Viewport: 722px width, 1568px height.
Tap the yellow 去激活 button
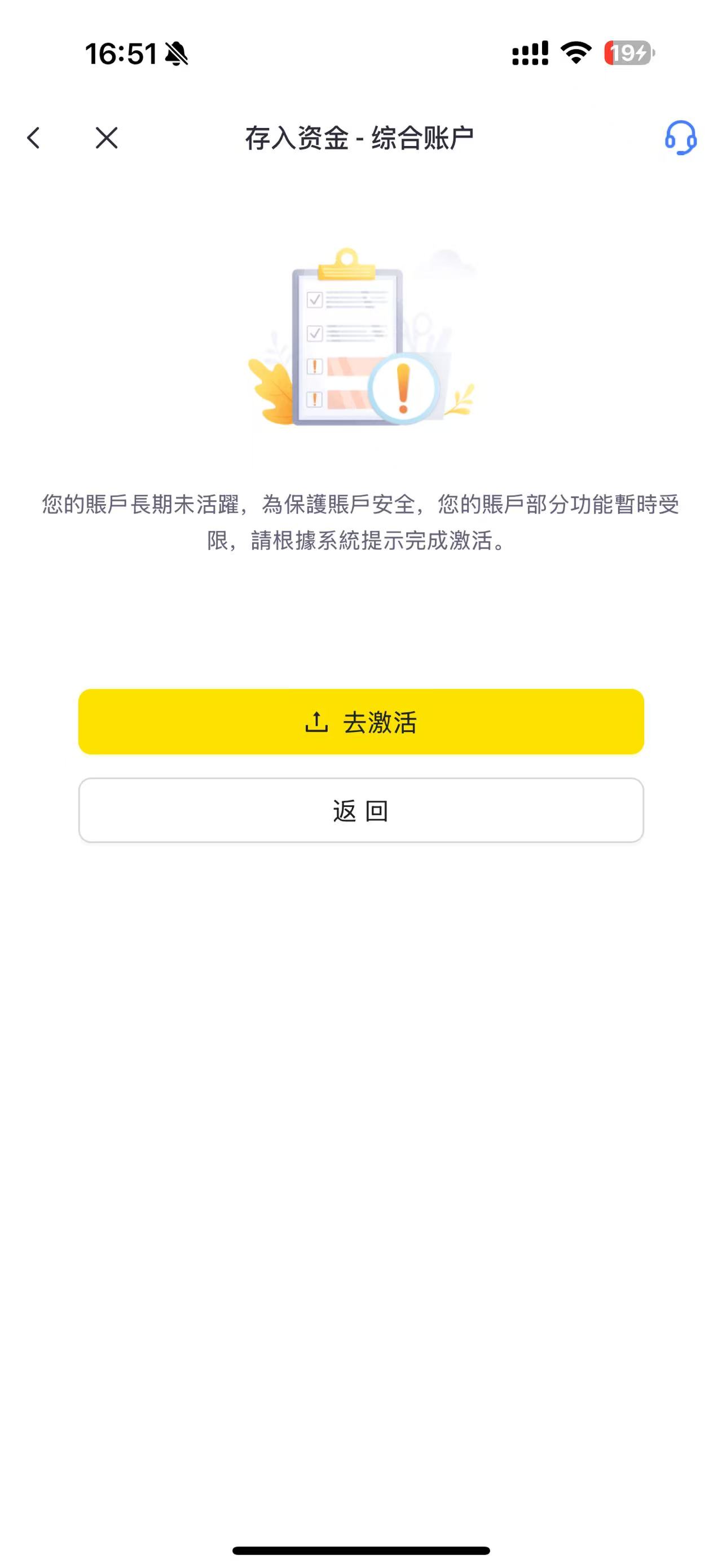[x=361, y=722]
